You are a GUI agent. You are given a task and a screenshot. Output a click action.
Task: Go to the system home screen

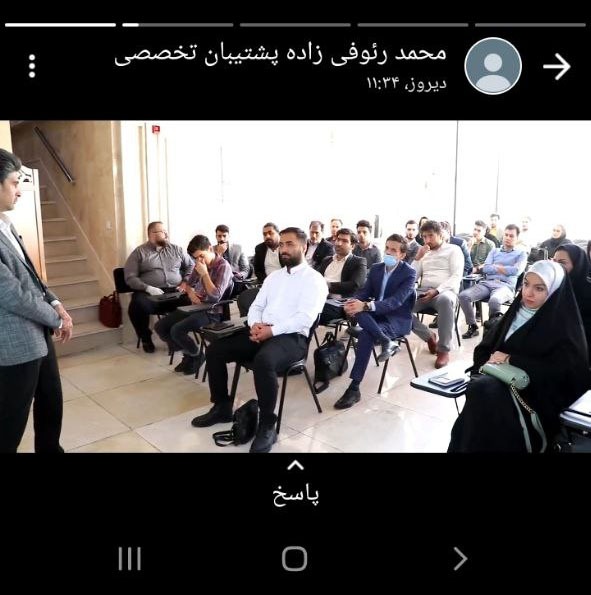295,559
